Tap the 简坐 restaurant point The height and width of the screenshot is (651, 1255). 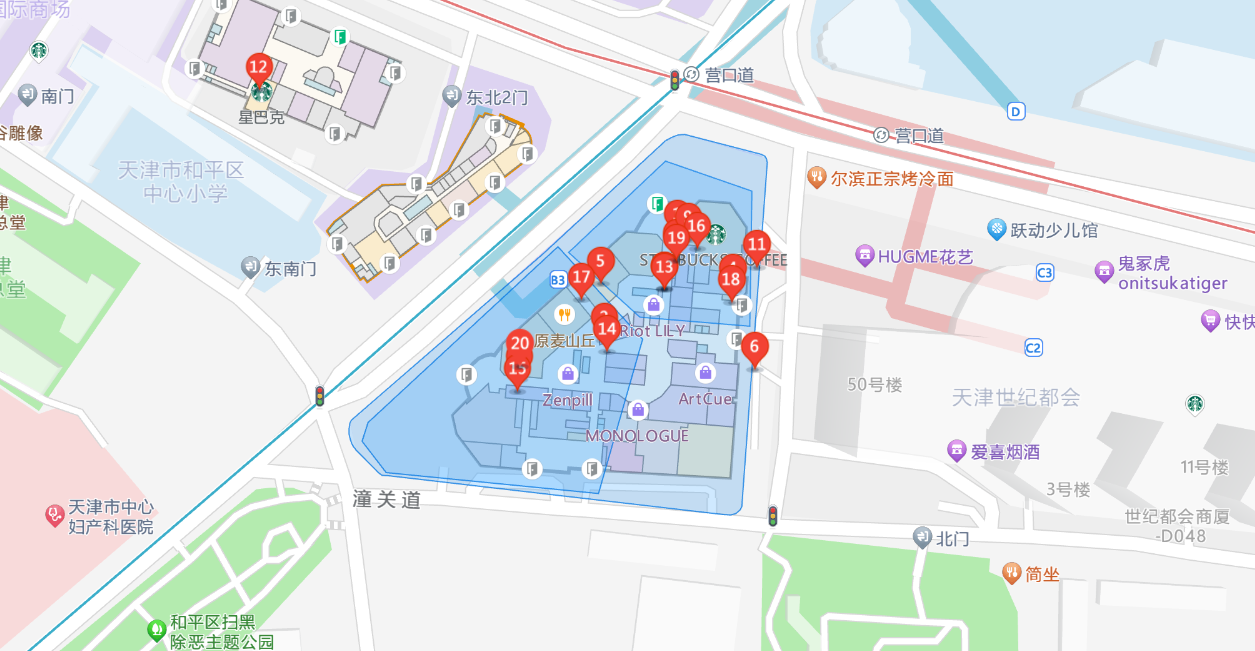pos(1011,573)
